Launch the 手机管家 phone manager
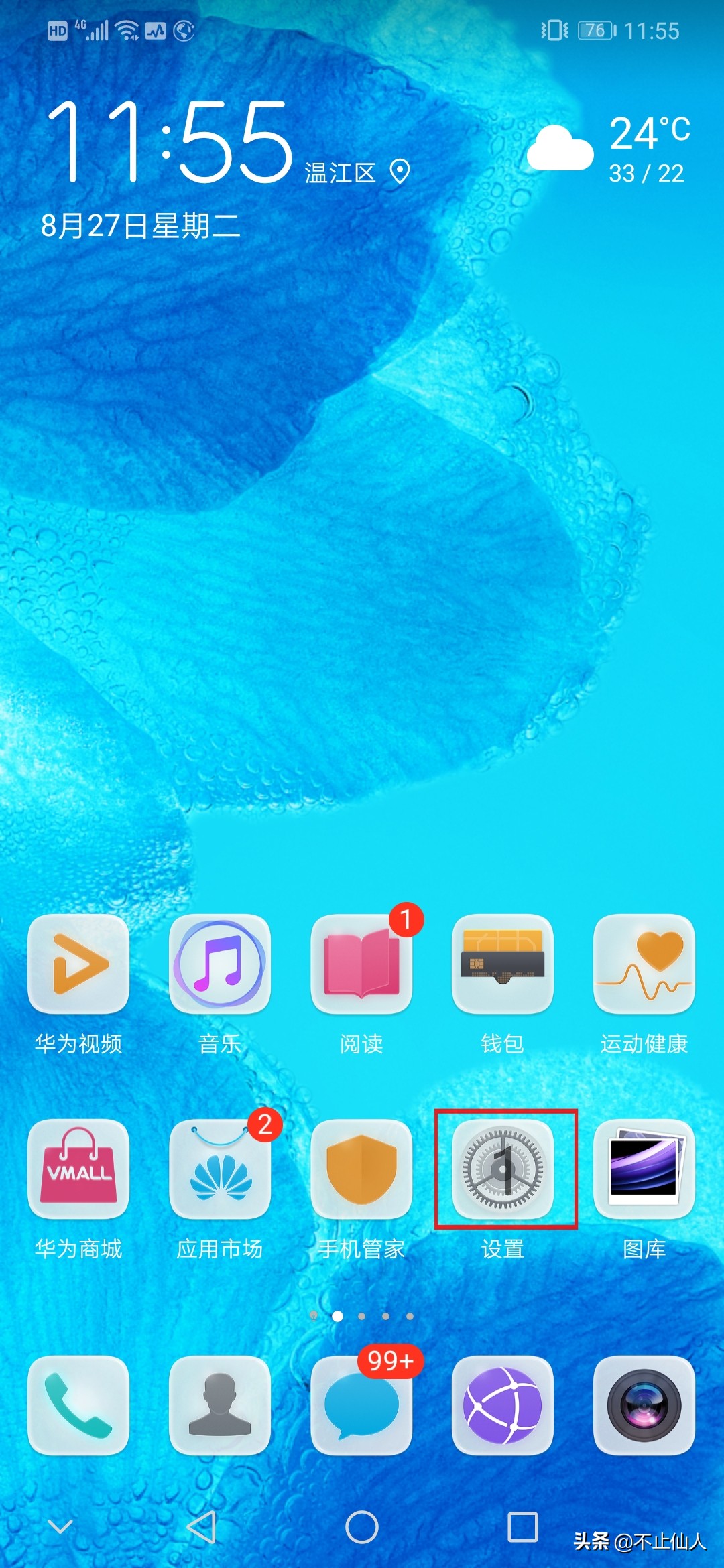 pyautogui.click(x=361, y=1169)
